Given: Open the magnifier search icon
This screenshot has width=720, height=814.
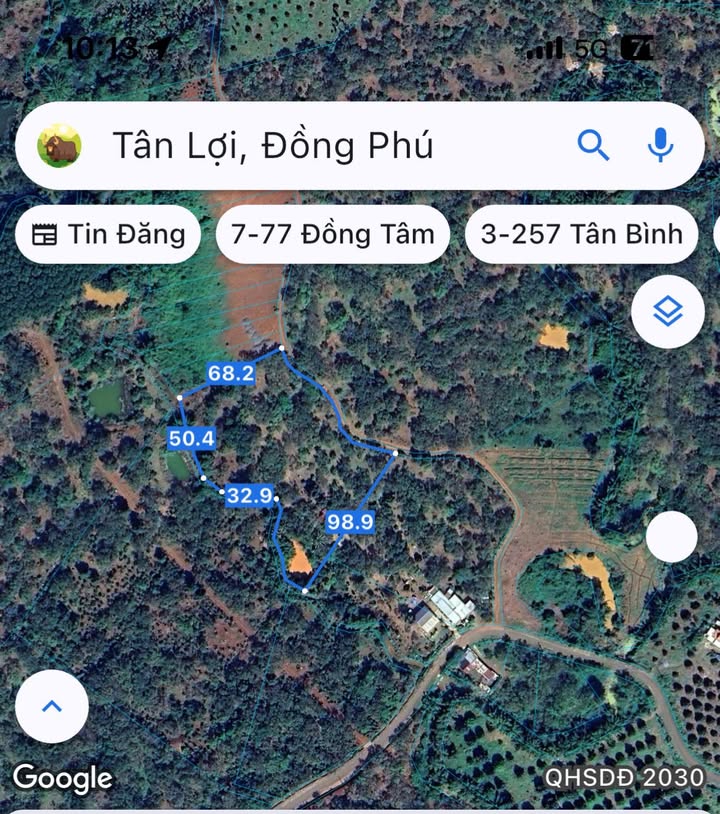Looking at the screenshot, I should 593,146.
